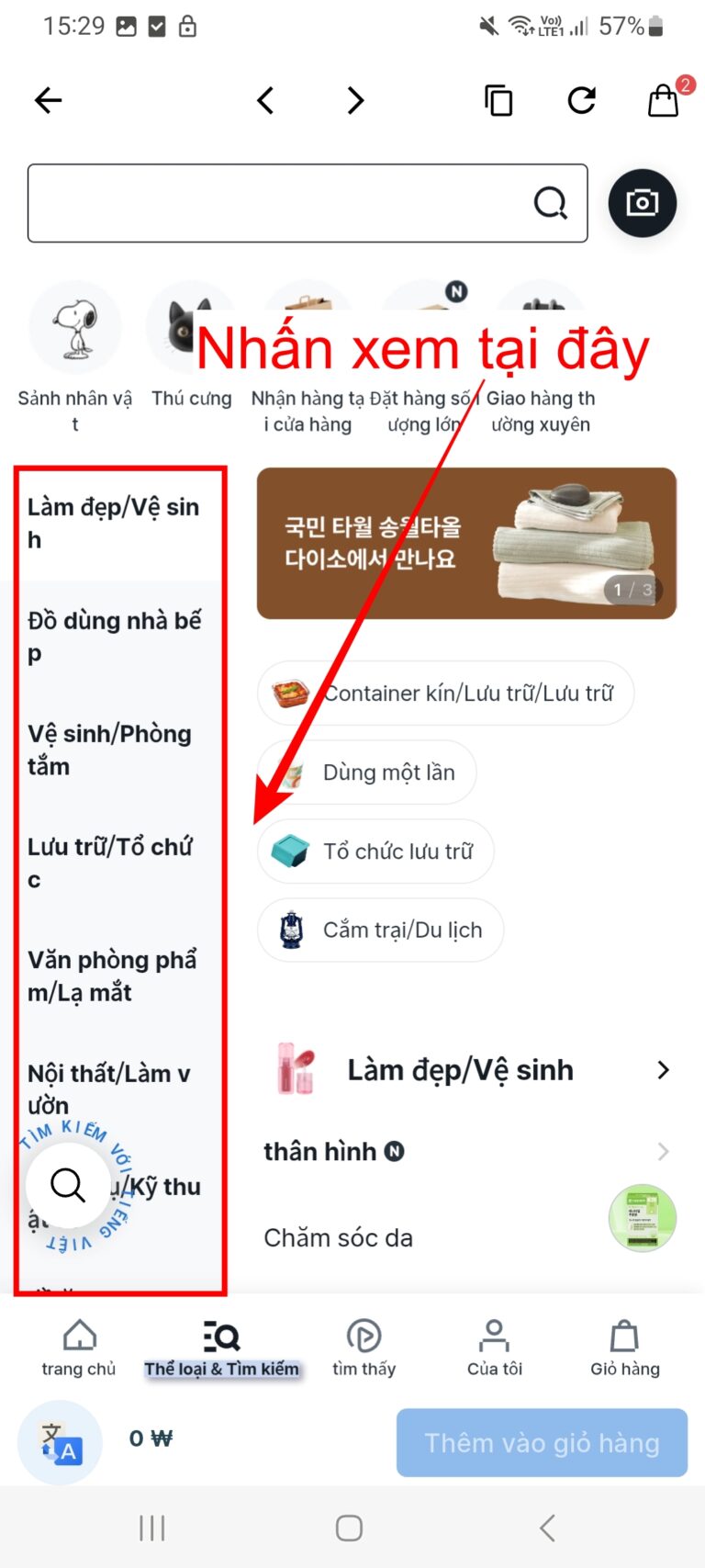Select the Tổ chức lưu trữ chip
This screenshot has width=705, height=1568.
click(x=375, y=852)
